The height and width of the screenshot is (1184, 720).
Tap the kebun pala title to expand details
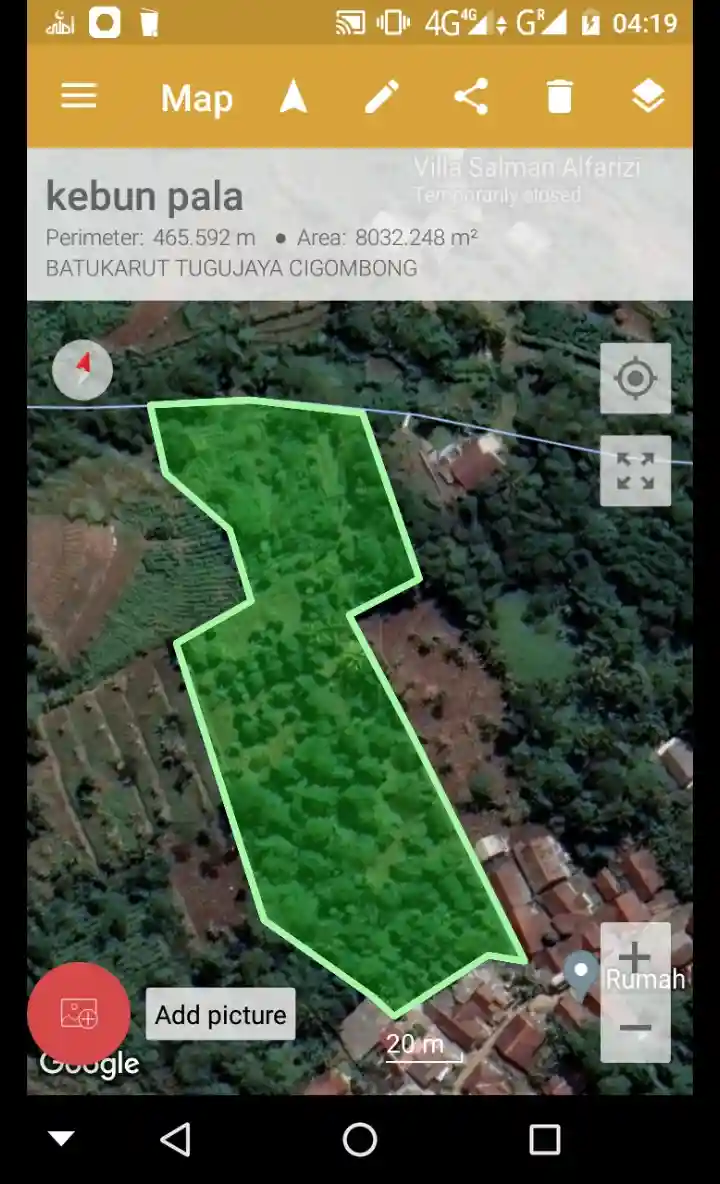tap(144, 196)
